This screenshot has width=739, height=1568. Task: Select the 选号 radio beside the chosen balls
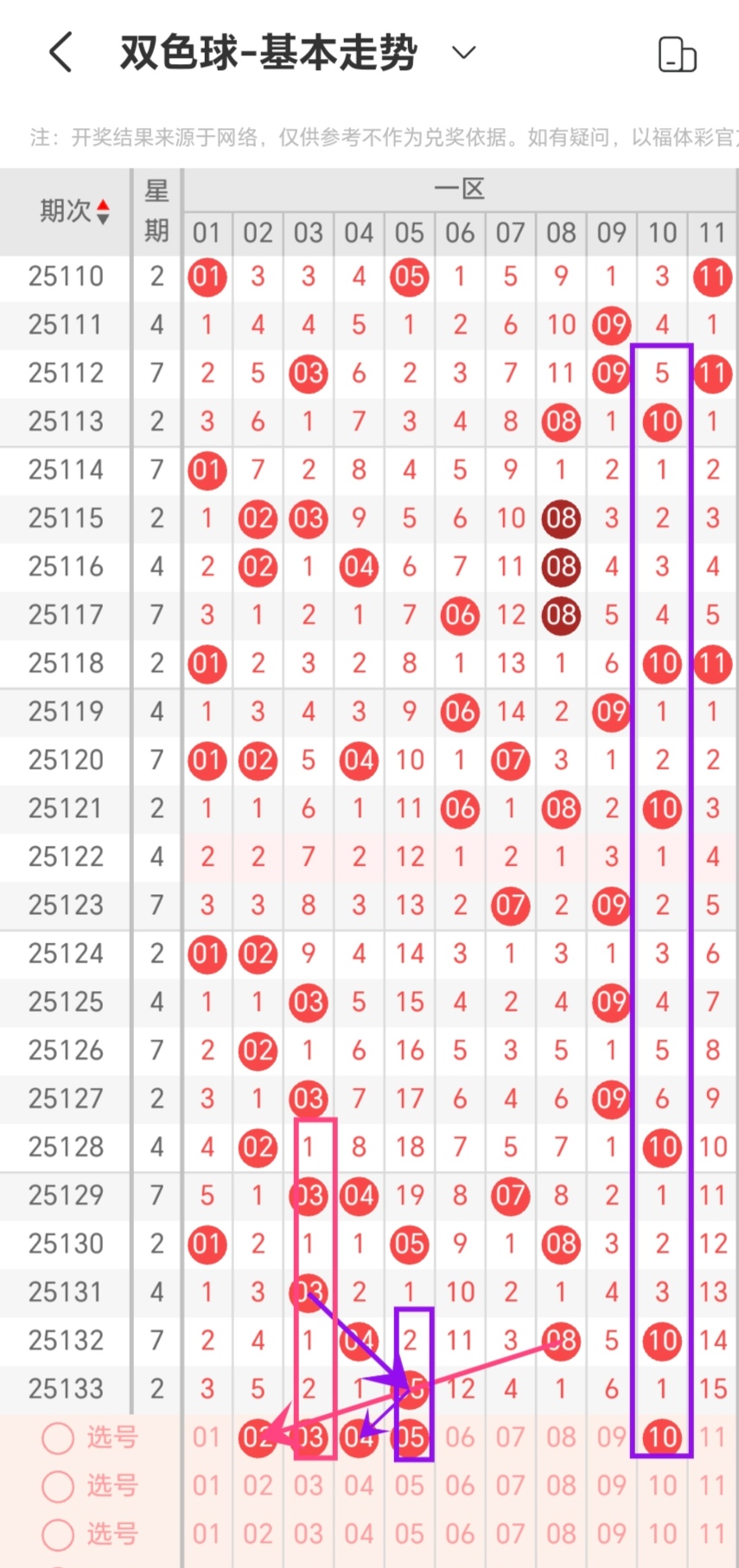pos(58,1438)
